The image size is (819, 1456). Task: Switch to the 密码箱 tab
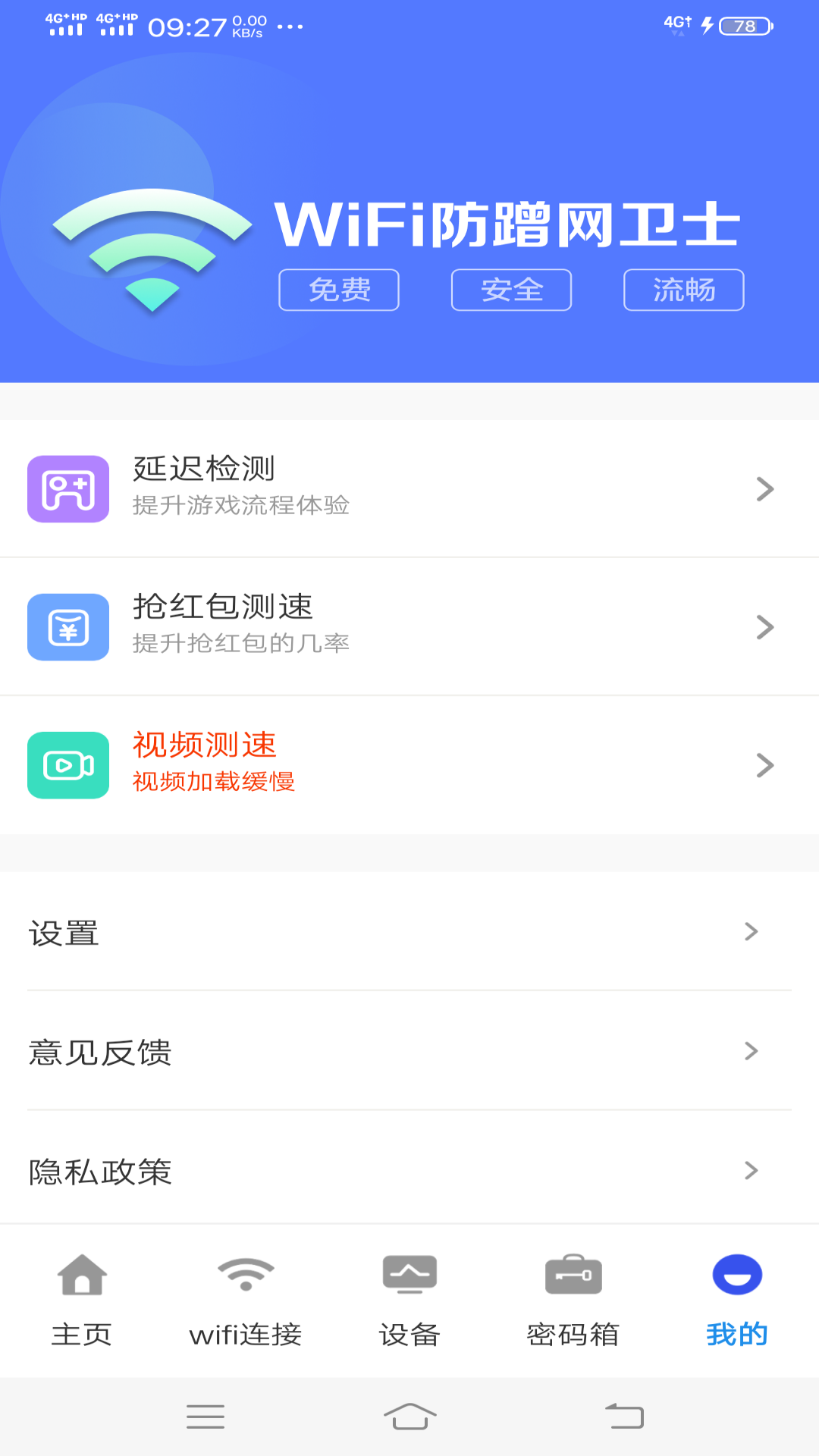(x=573, y=1297)
